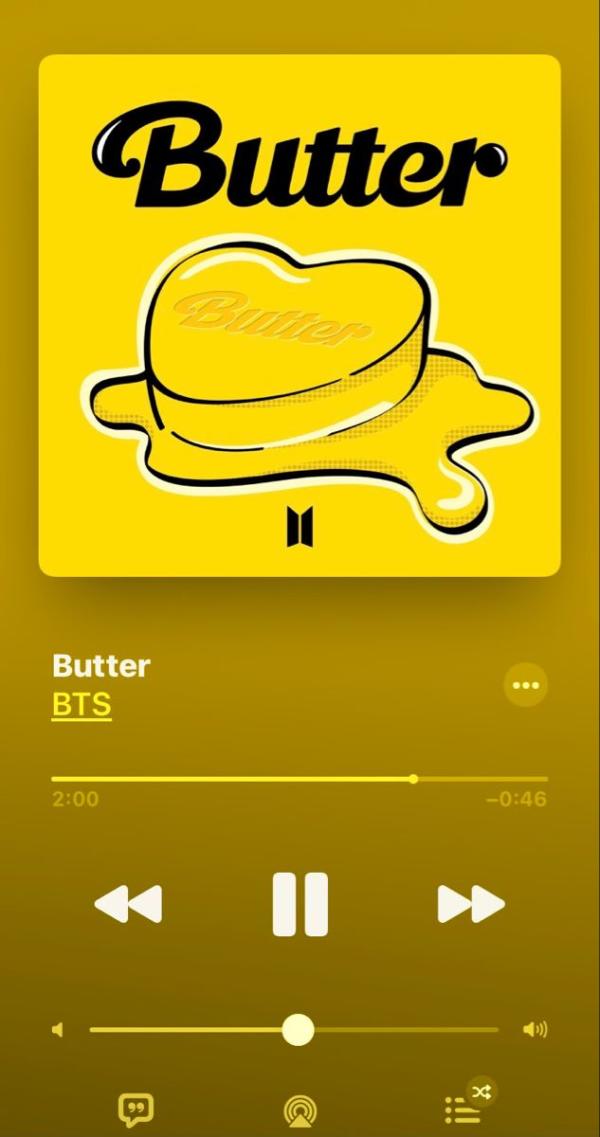
Task: Open the BTS artist link
Action: pyautogui.click(x=81, y=705)
